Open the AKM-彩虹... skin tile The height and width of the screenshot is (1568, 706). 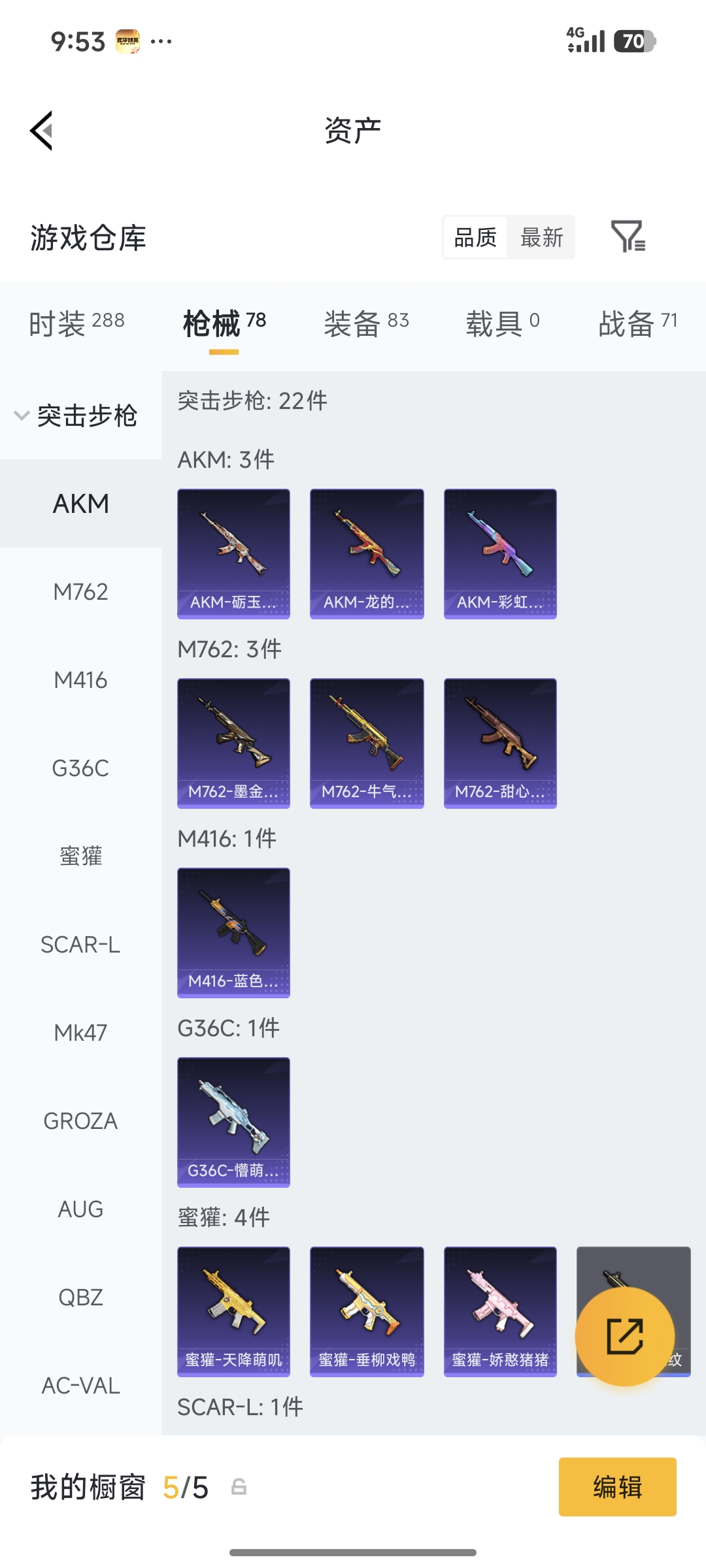[x=500, y=553]
